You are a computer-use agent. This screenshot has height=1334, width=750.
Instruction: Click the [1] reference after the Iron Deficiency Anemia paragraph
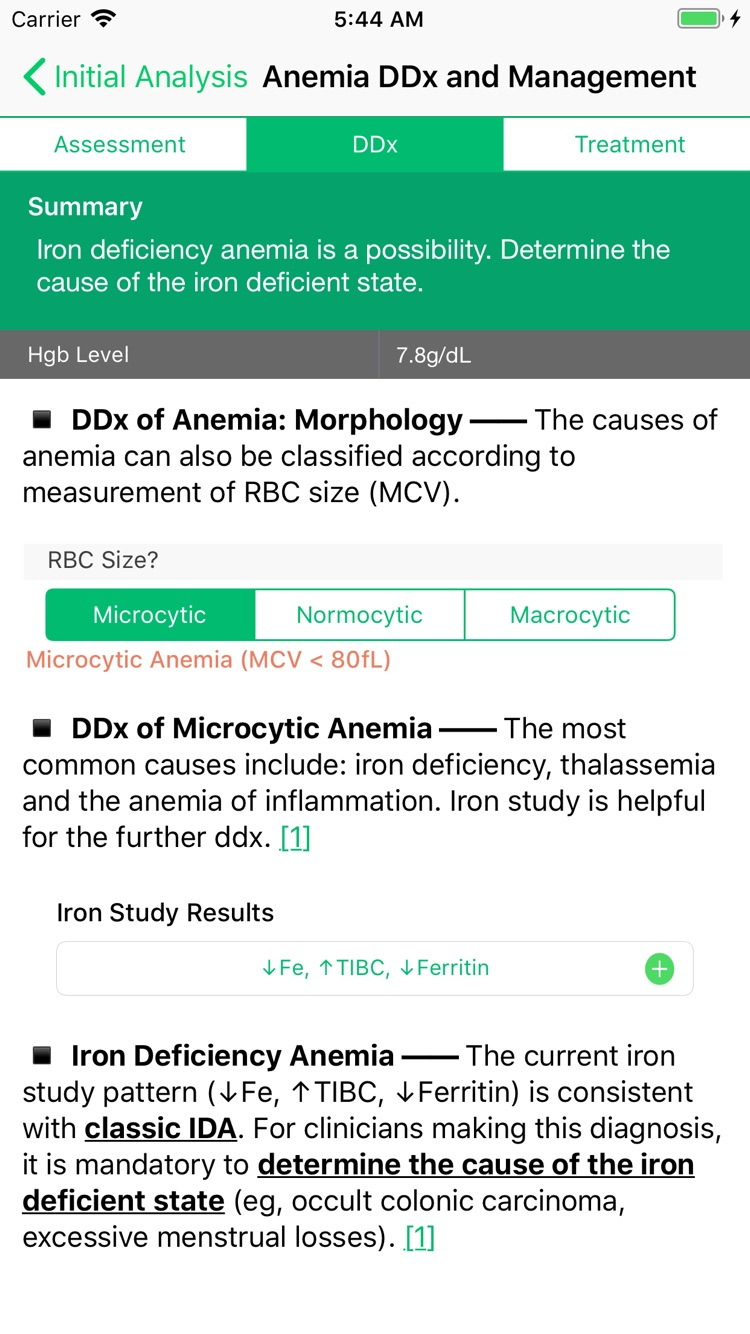point(419,1237)
